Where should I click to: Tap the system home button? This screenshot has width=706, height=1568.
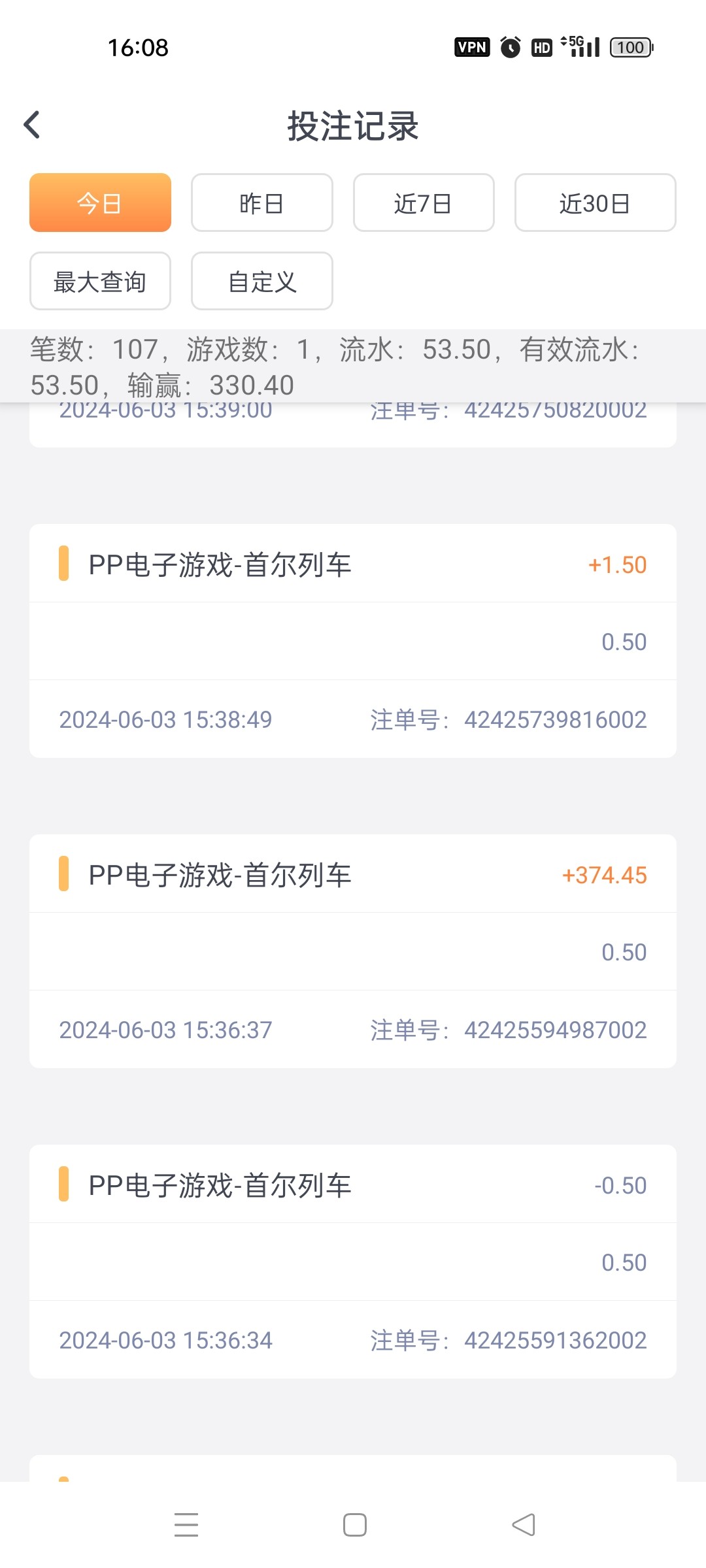click(x=354, y=1525)
